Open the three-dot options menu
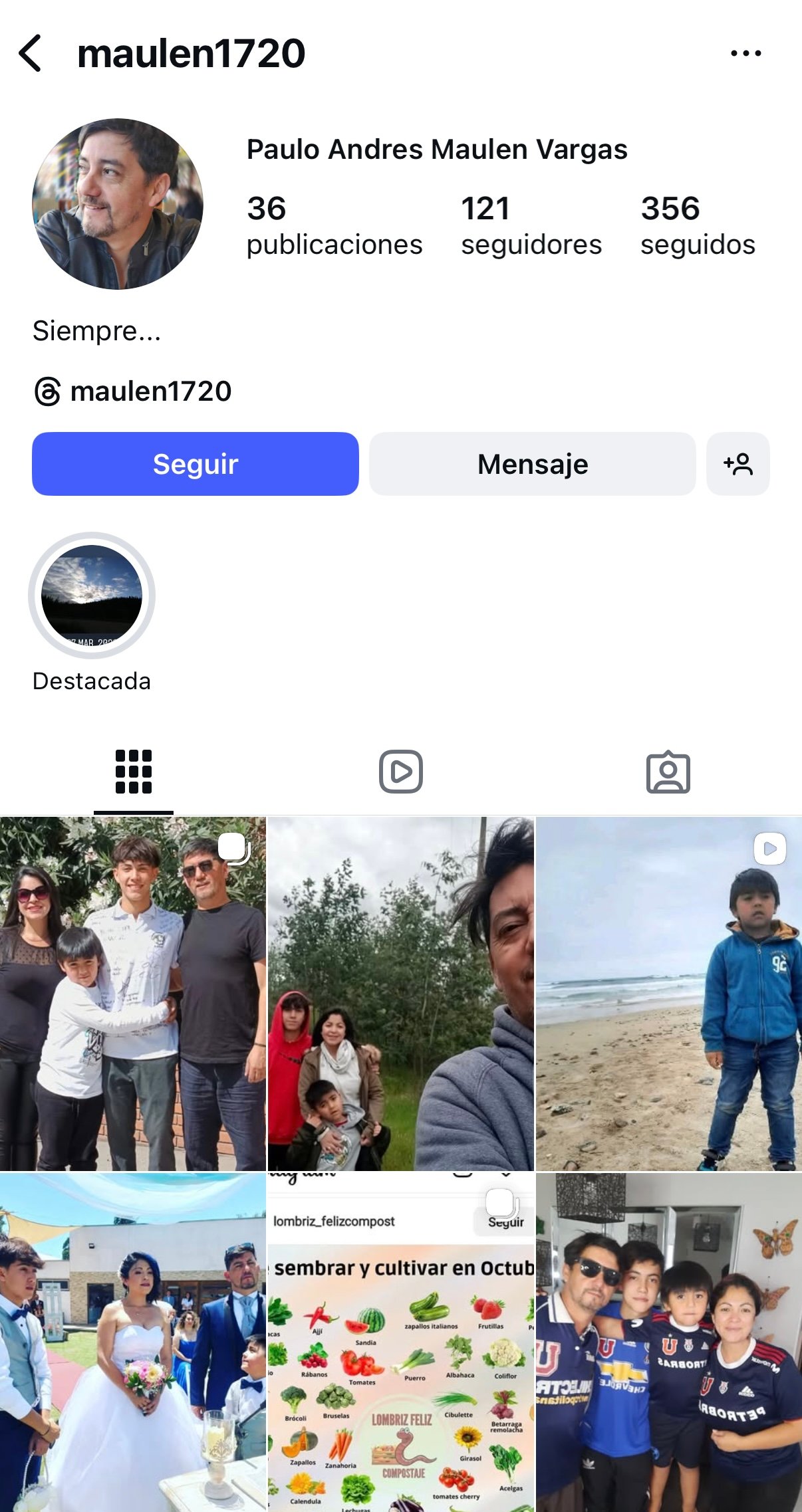The width and height of the screenshot is (802, 1512). [745, 53]
